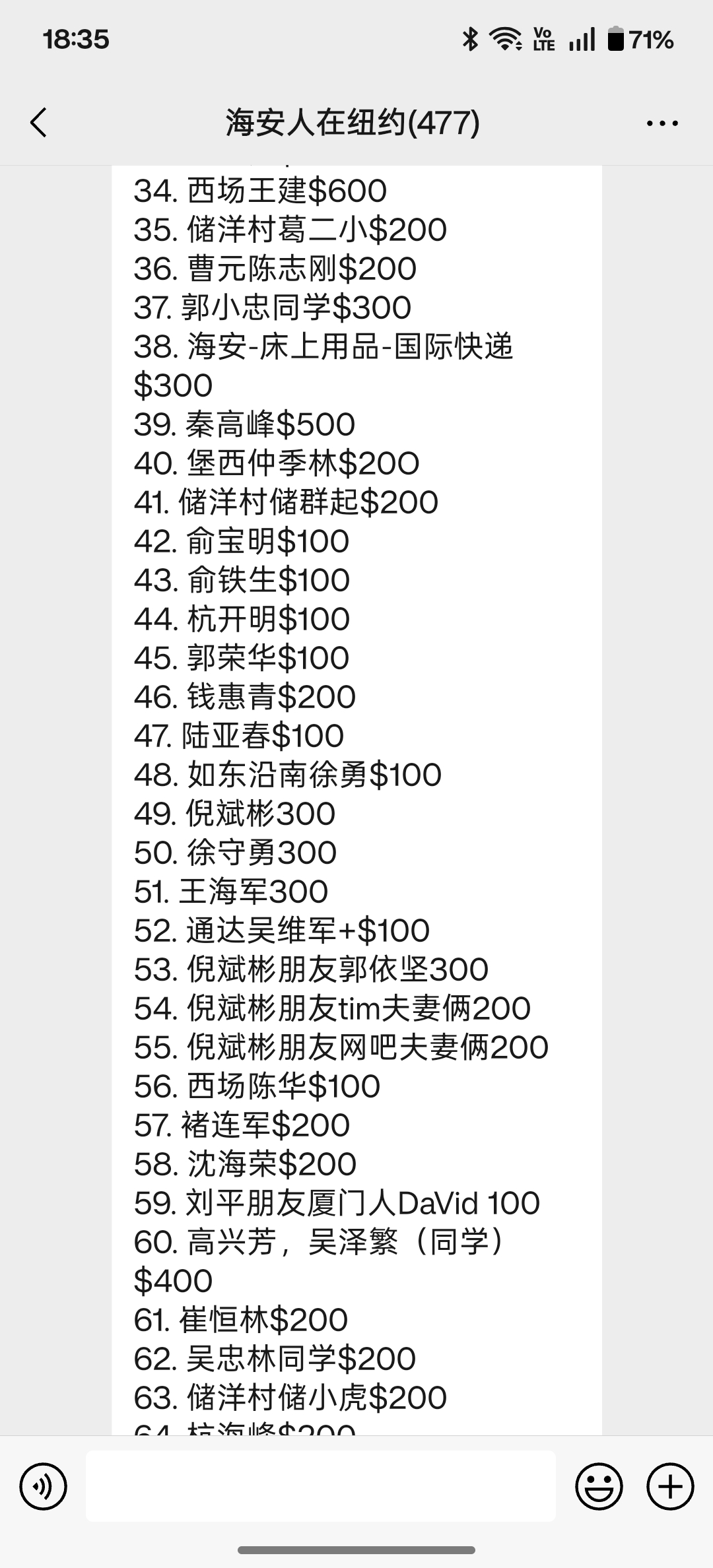Open group info by tapping 海安人在纽约(477) title
713x1568 pixels.
click(x=351, y=122)
